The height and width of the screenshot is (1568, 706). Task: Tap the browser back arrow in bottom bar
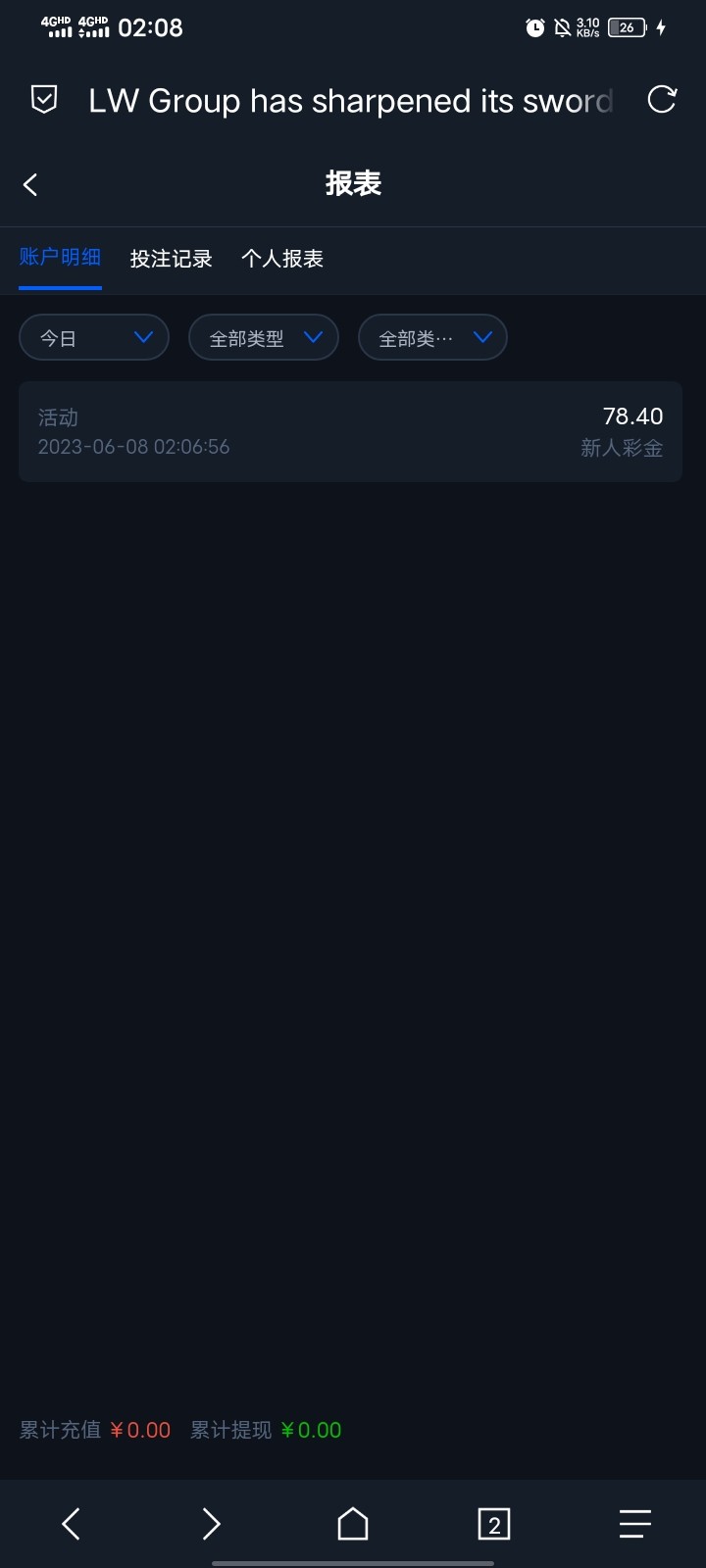[x=70, y=1524]
